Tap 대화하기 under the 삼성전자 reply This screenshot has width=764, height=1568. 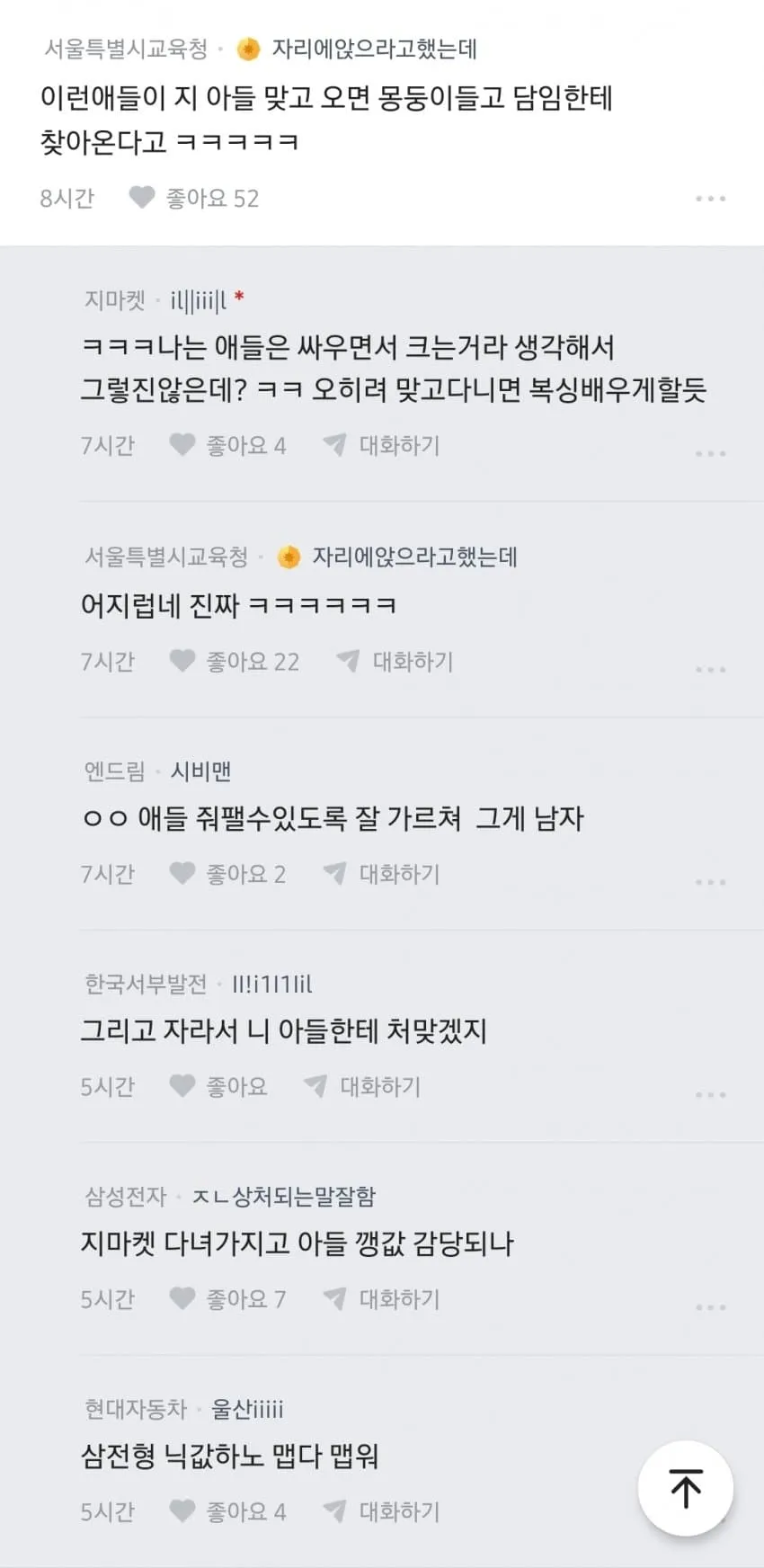381,1299
